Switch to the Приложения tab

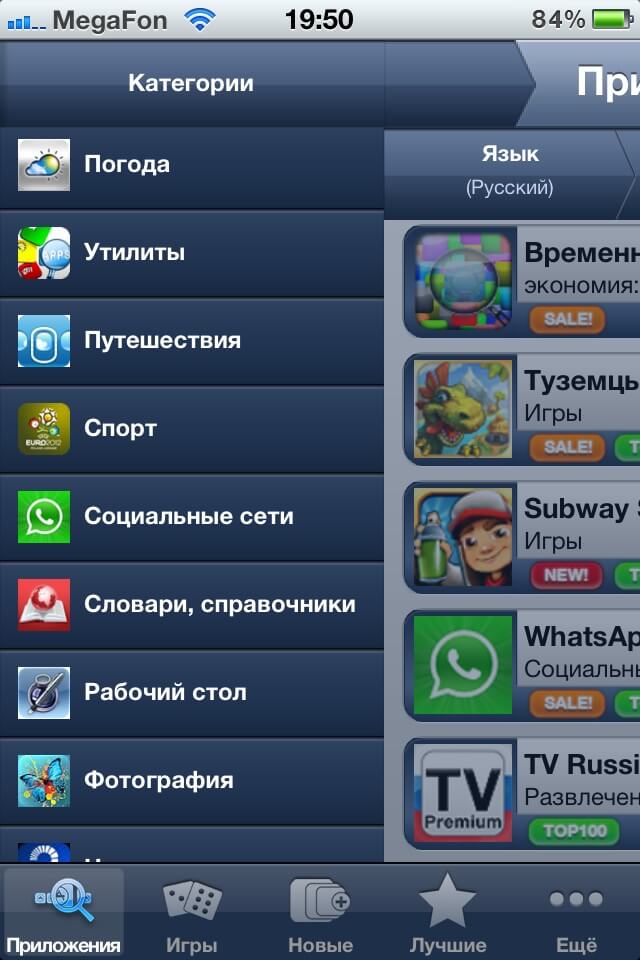(63, 912)
